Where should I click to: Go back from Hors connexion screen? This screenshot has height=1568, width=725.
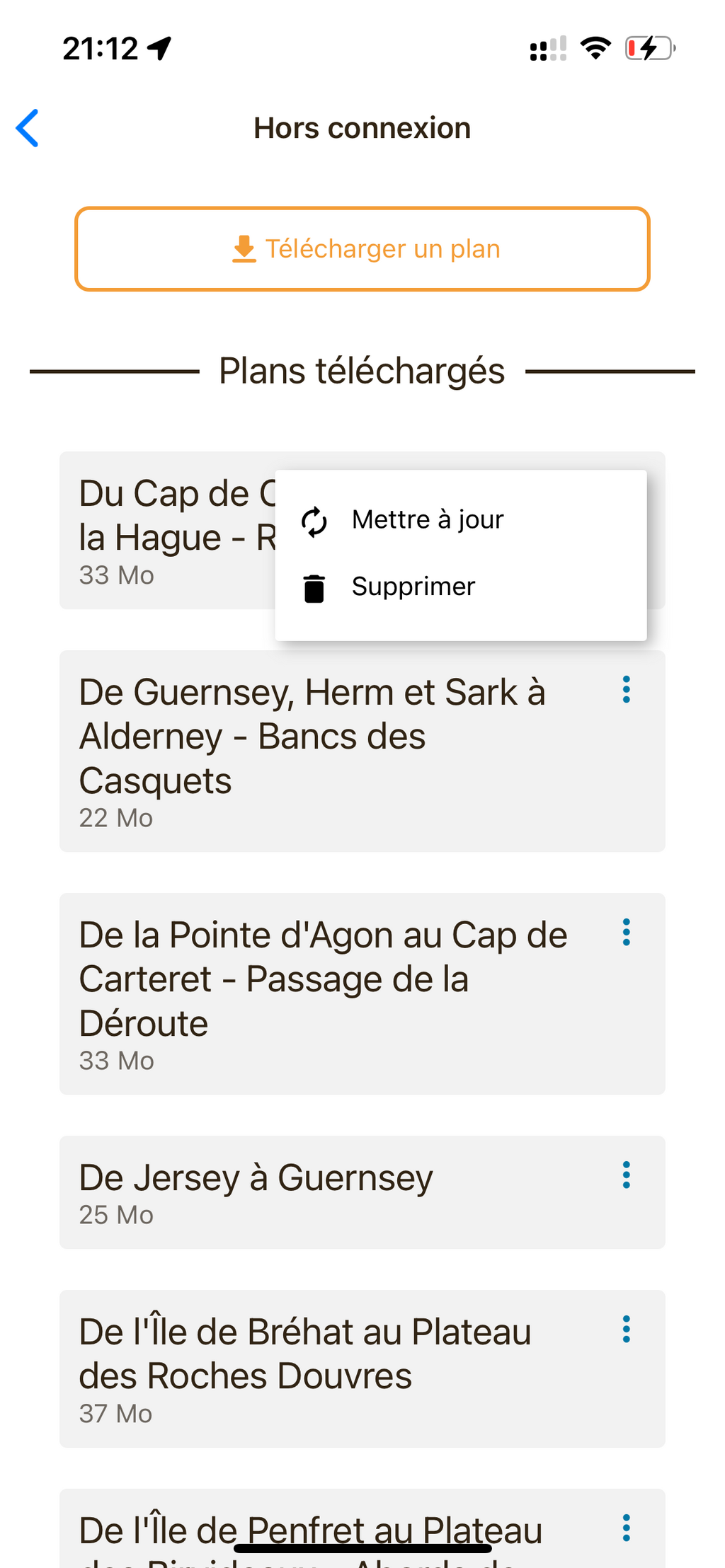tap(28, 128)
